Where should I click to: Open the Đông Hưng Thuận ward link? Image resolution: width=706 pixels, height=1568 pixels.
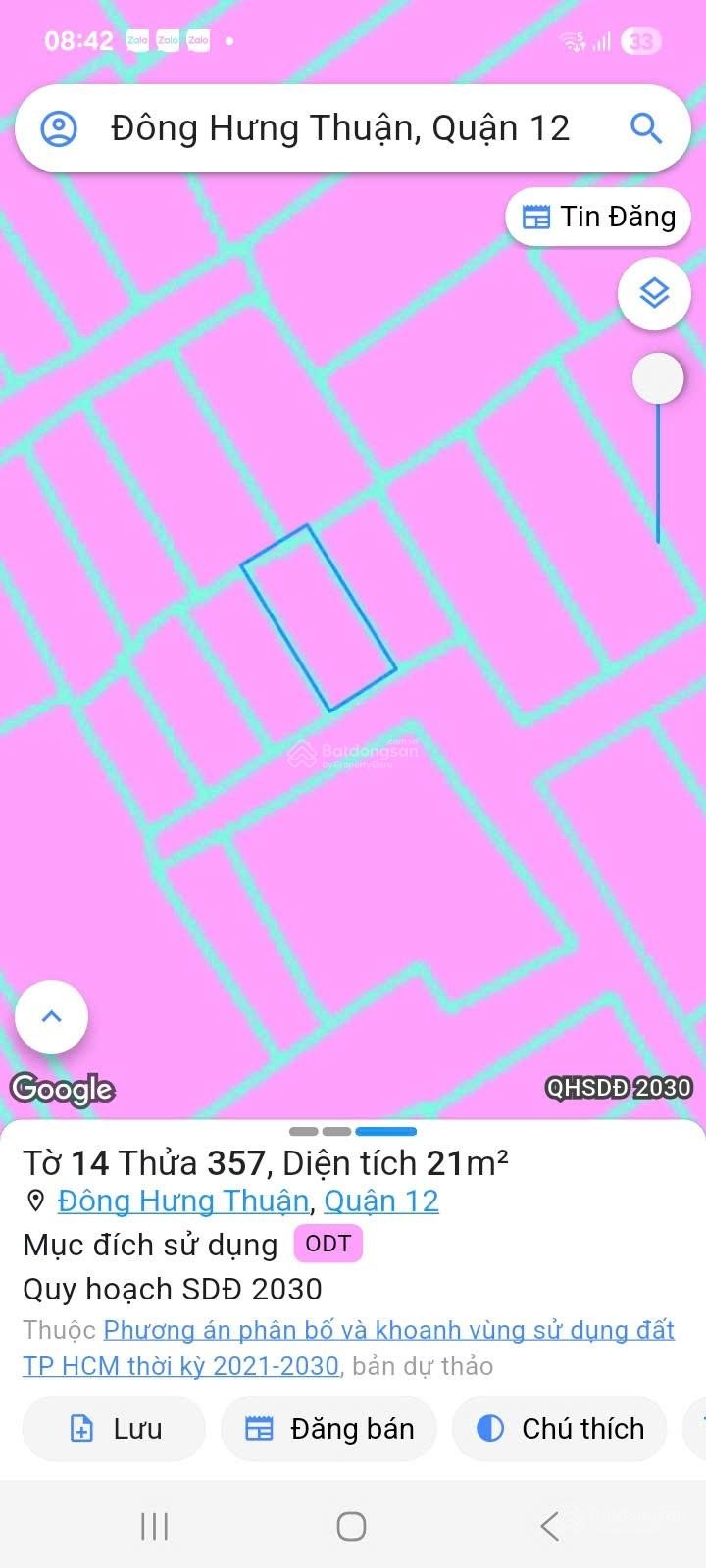(x=183, y=1201)
